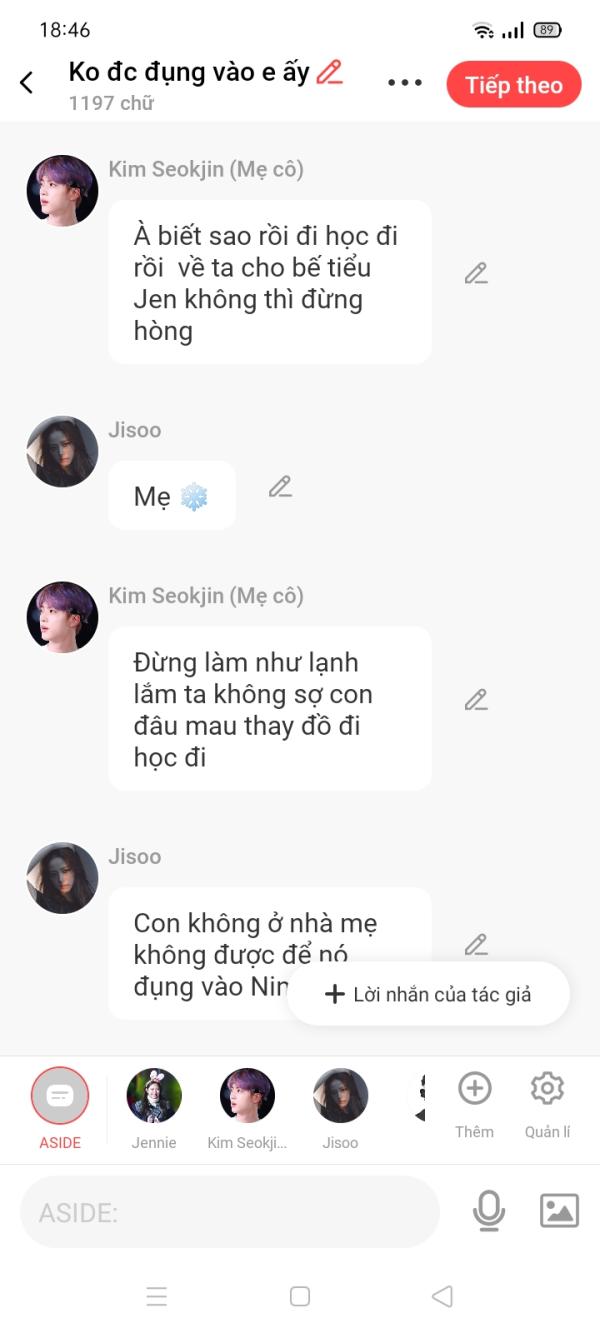Select the ASIDE narrator role

60,1098
